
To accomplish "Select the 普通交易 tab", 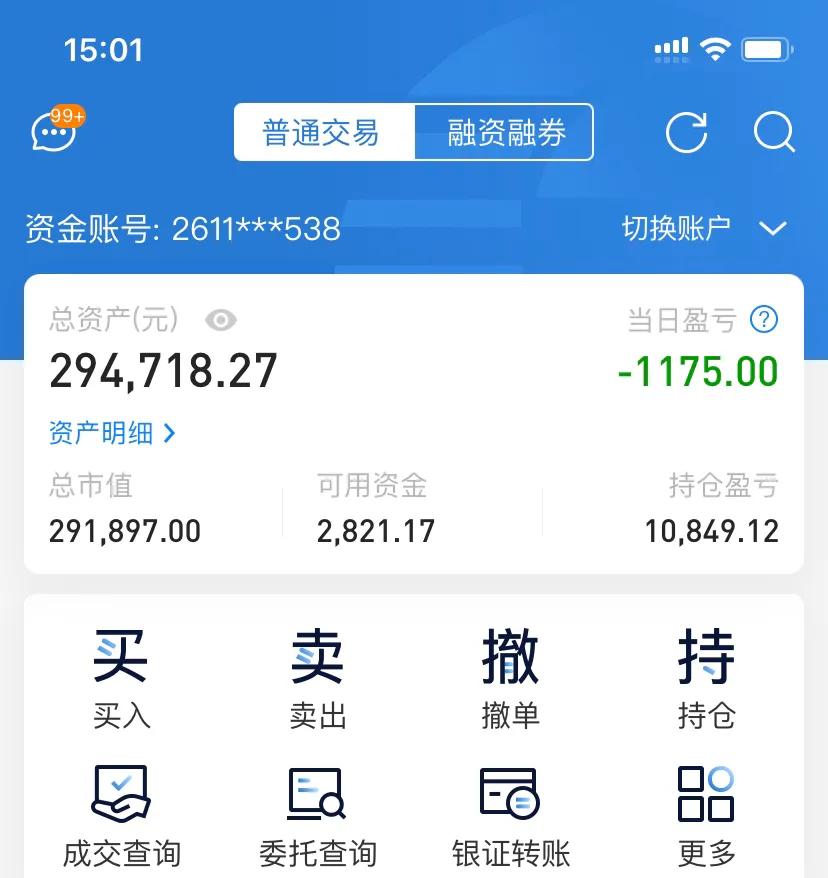I will [322, 132].
